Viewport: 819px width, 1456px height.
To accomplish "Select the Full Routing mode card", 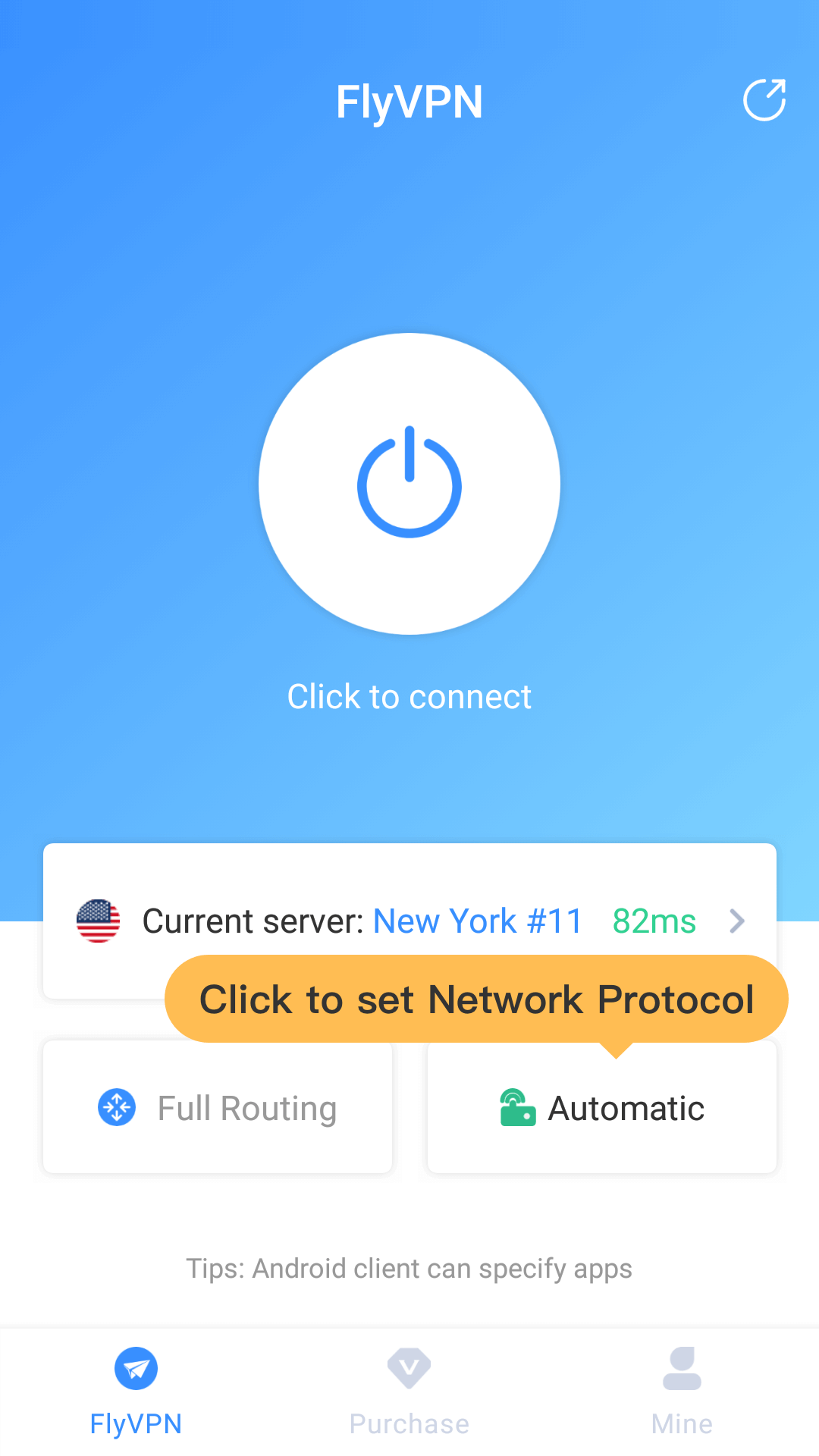I will [218, 1108].
